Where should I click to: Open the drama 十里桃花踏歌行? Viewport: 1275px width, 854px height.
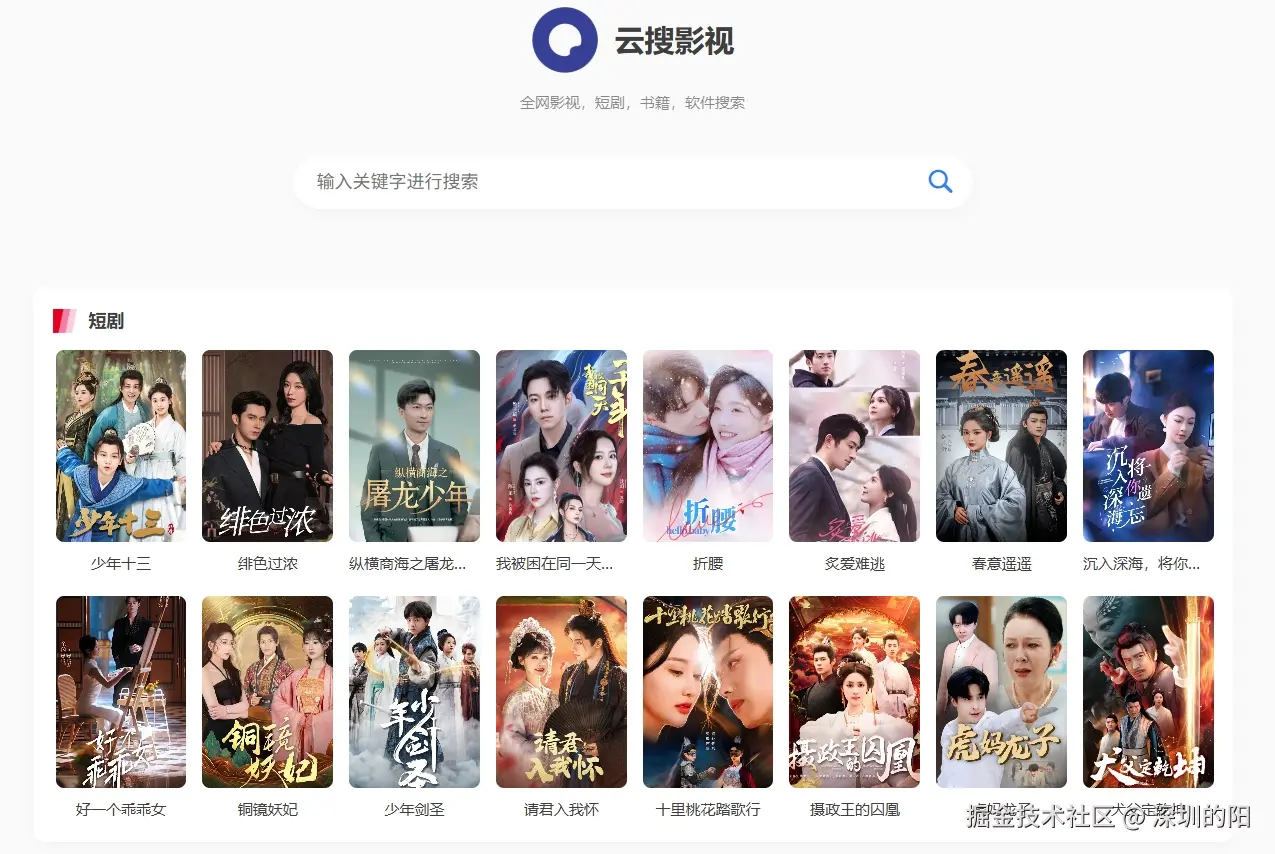[x=708, y=692]
